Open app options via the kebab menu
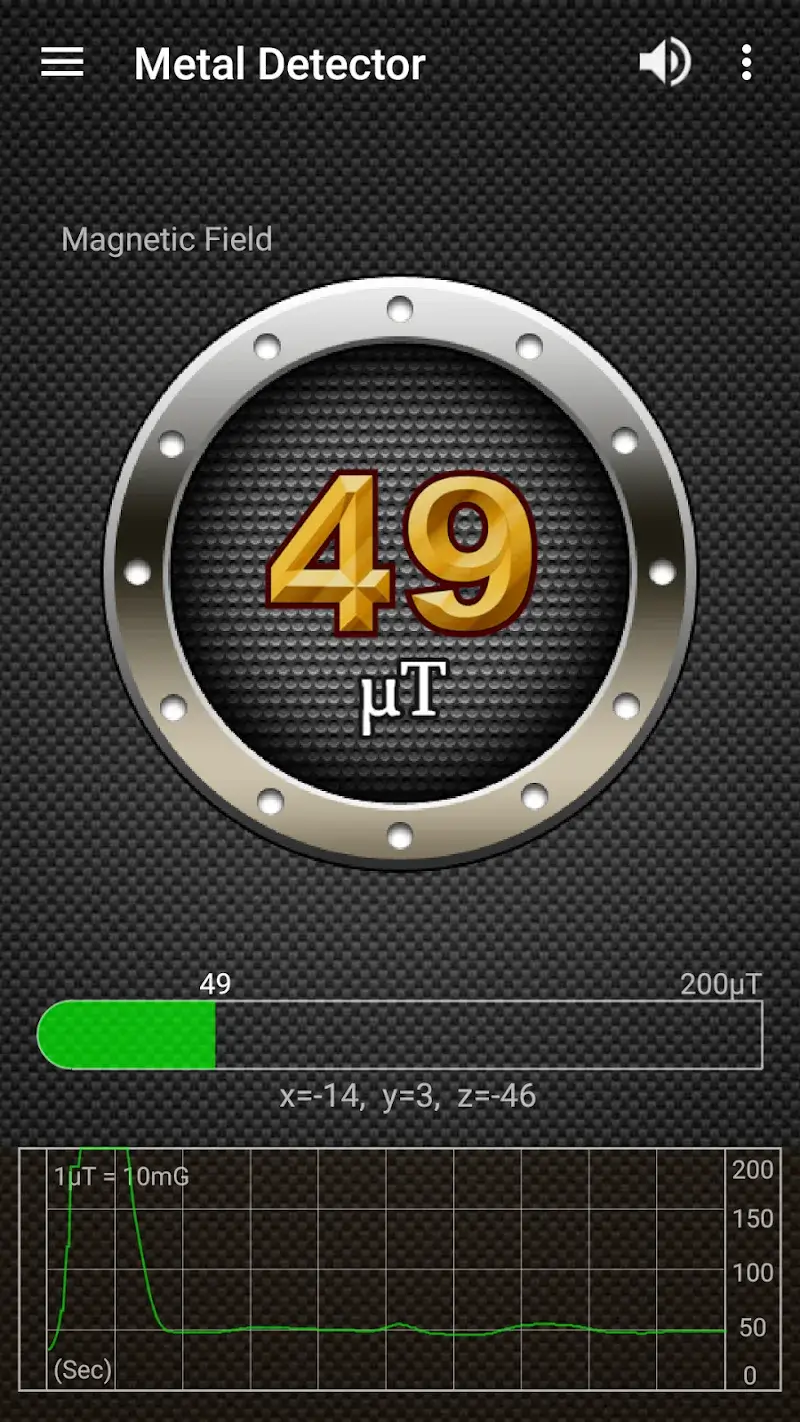 [746, 62]
